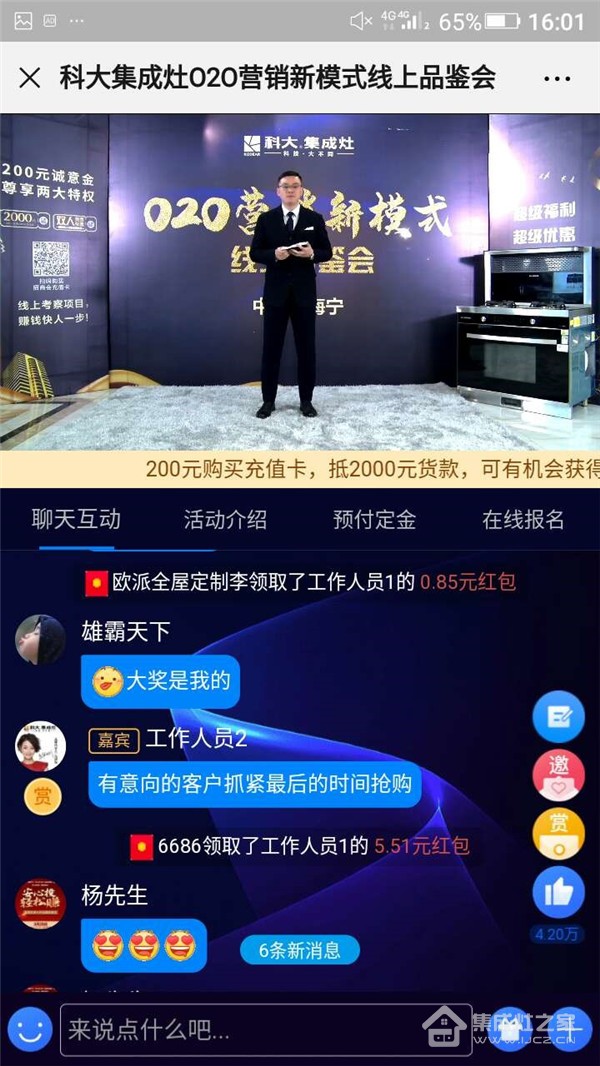Open the 预付定金 tab
This screenshot has height=1066, width=600.
coord(374,519)
